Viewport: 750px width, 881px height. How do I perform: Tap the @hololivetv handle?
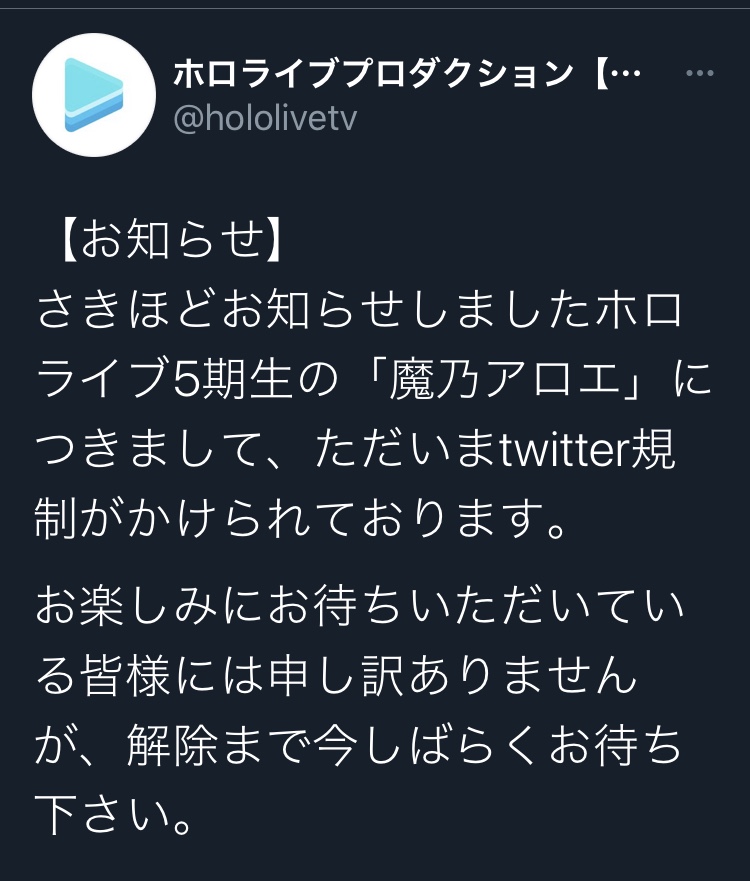265,119
